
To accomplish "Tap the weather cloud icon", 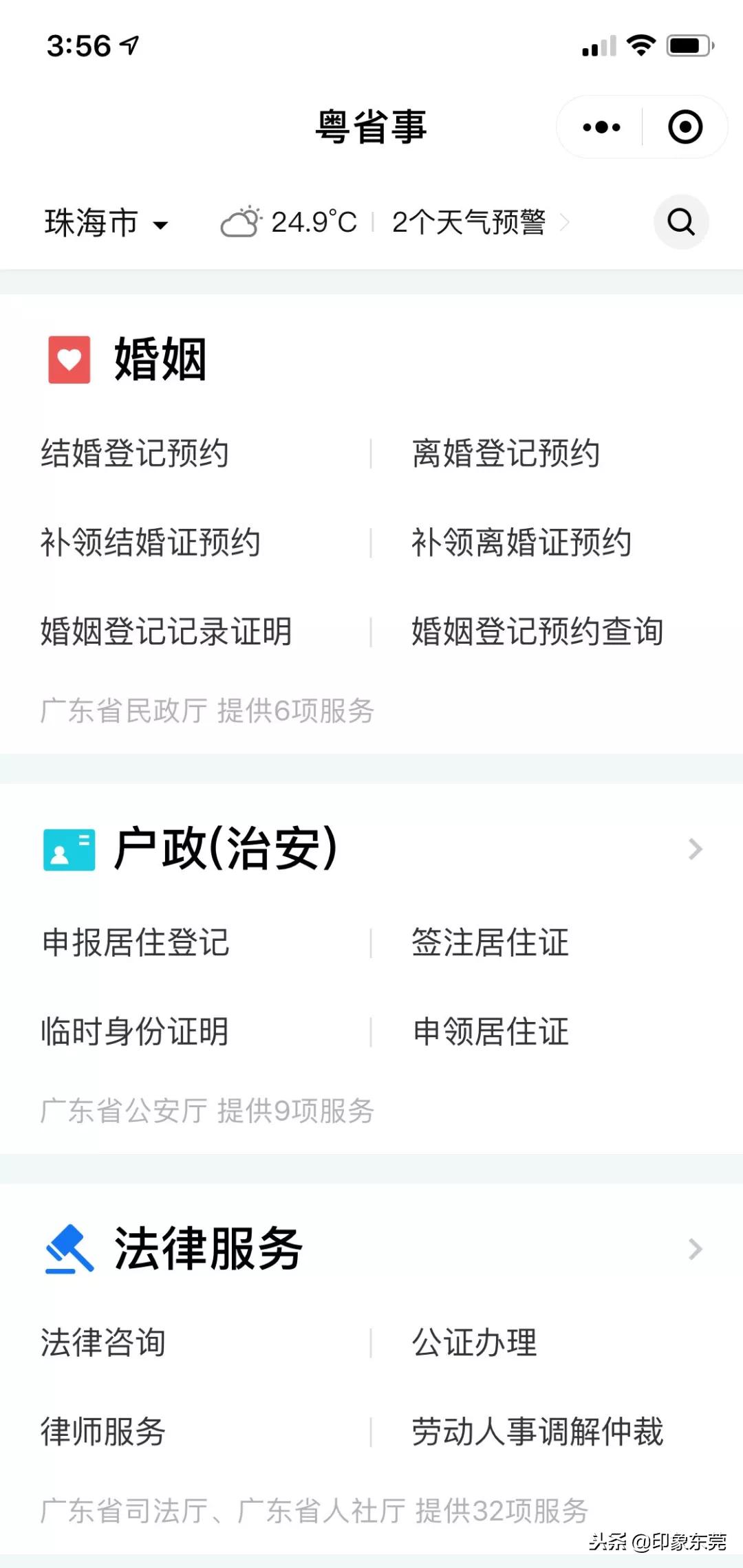I will pyautogui.click(x=241, y=220).
